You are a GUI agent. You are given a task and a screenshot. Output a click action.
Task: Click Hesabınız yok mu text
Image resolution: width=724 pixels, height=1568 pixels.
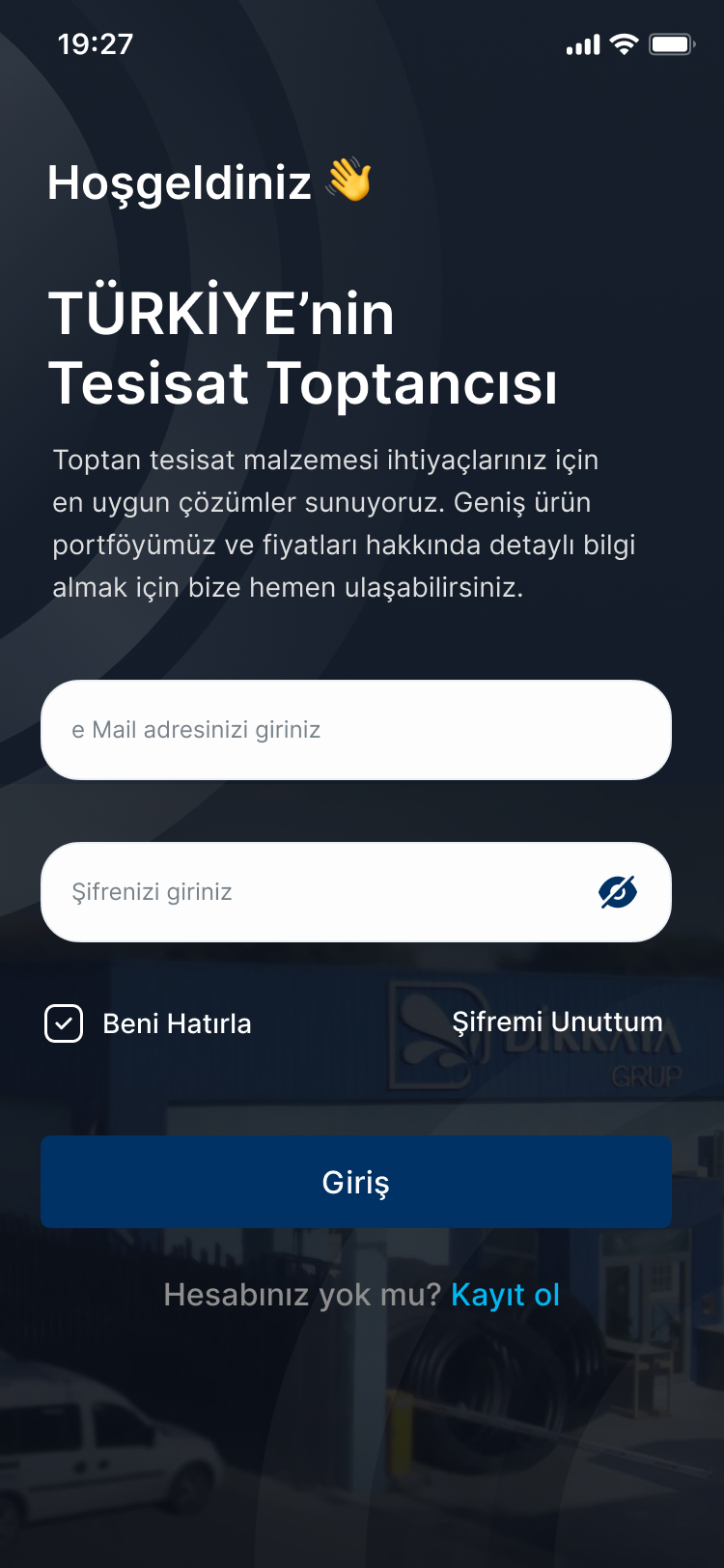[299, 1295]
